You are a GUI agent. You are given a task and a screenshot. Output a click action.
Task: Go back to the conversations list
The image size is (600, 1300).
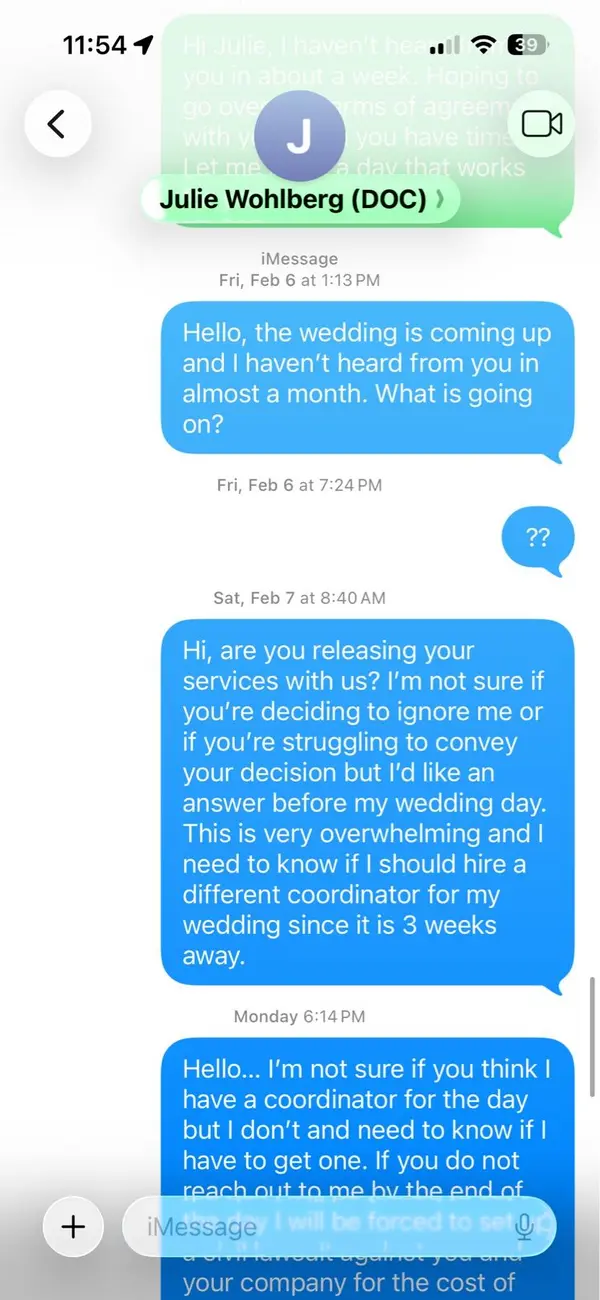(x=58, y=124)
